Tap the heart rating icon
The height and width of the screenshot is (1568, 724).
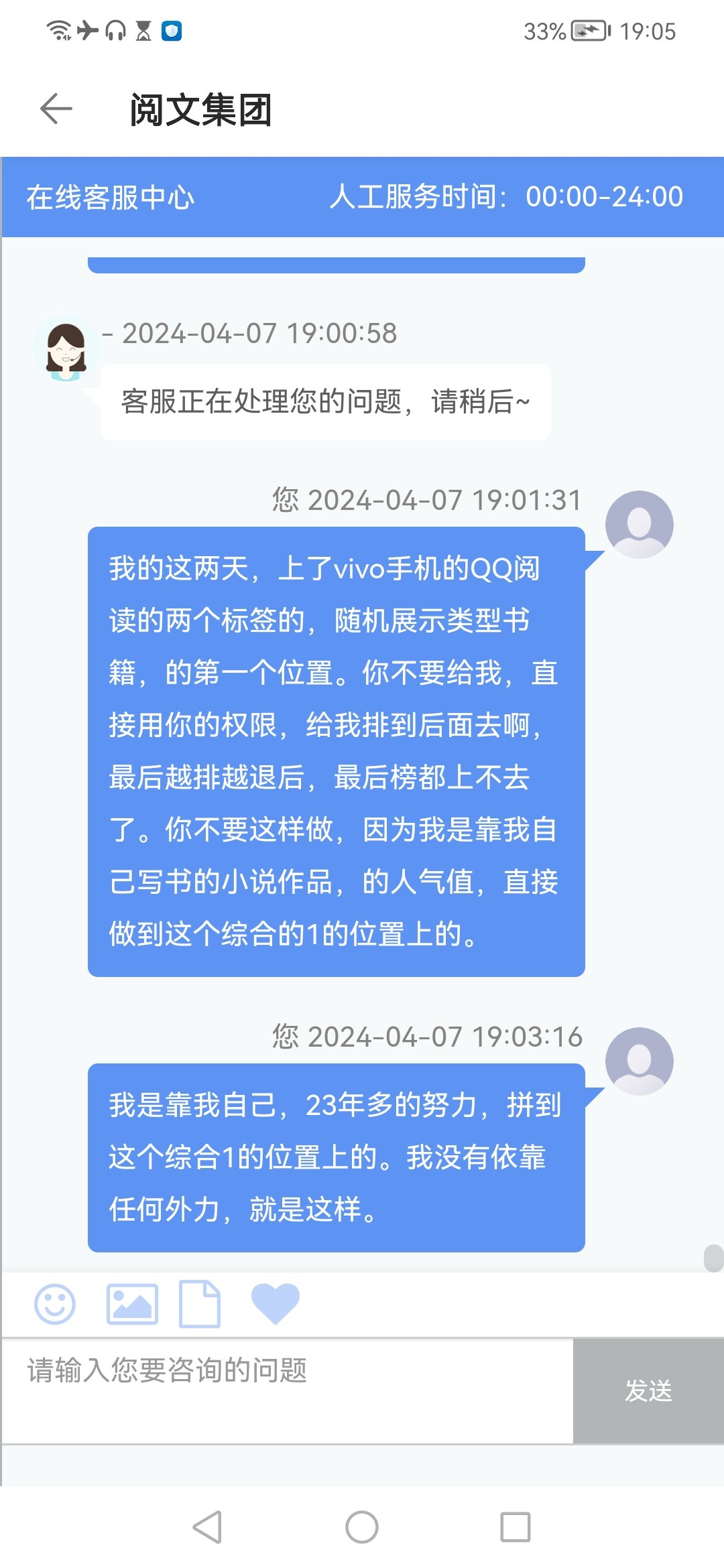(x=275, y=1304)
